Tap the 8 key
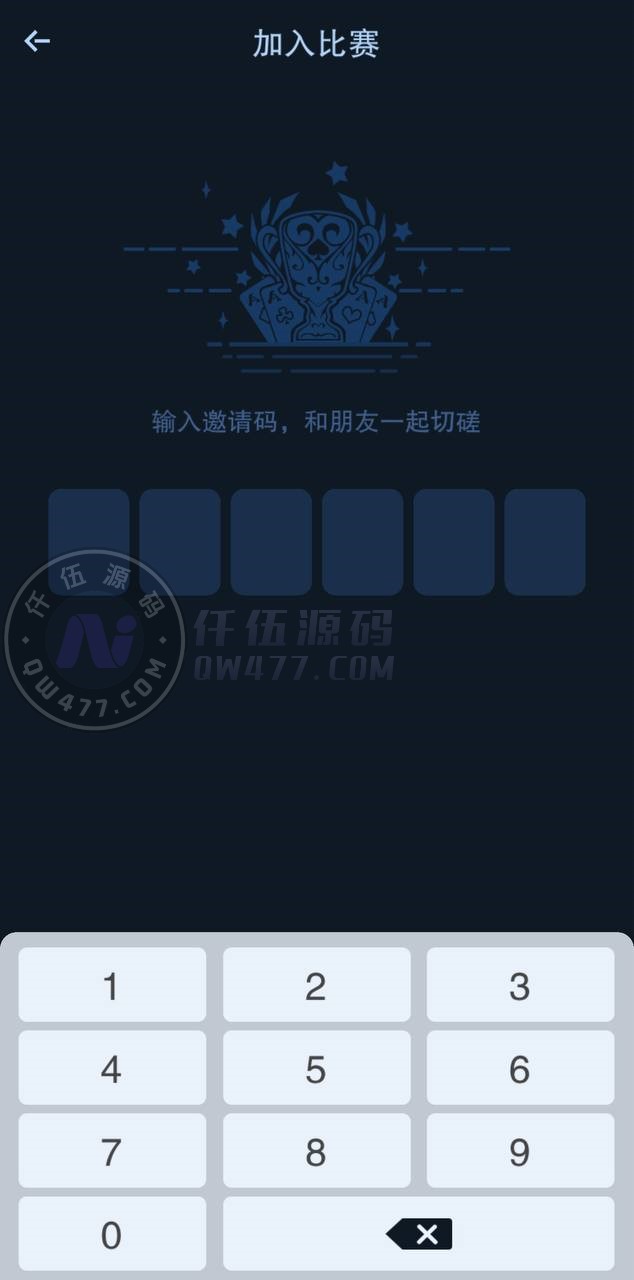634x1280 pixels. (x=316, y=1151)
